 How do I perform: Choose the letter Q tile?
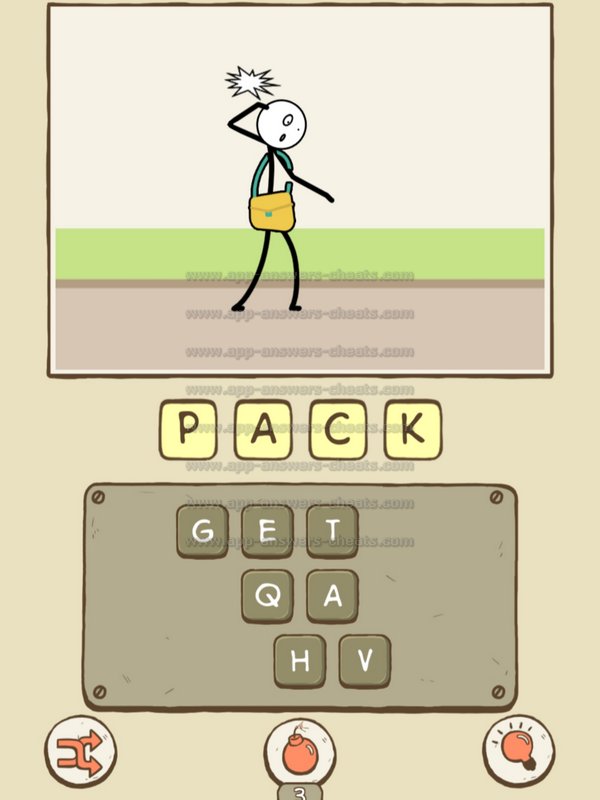click(267, 596)
